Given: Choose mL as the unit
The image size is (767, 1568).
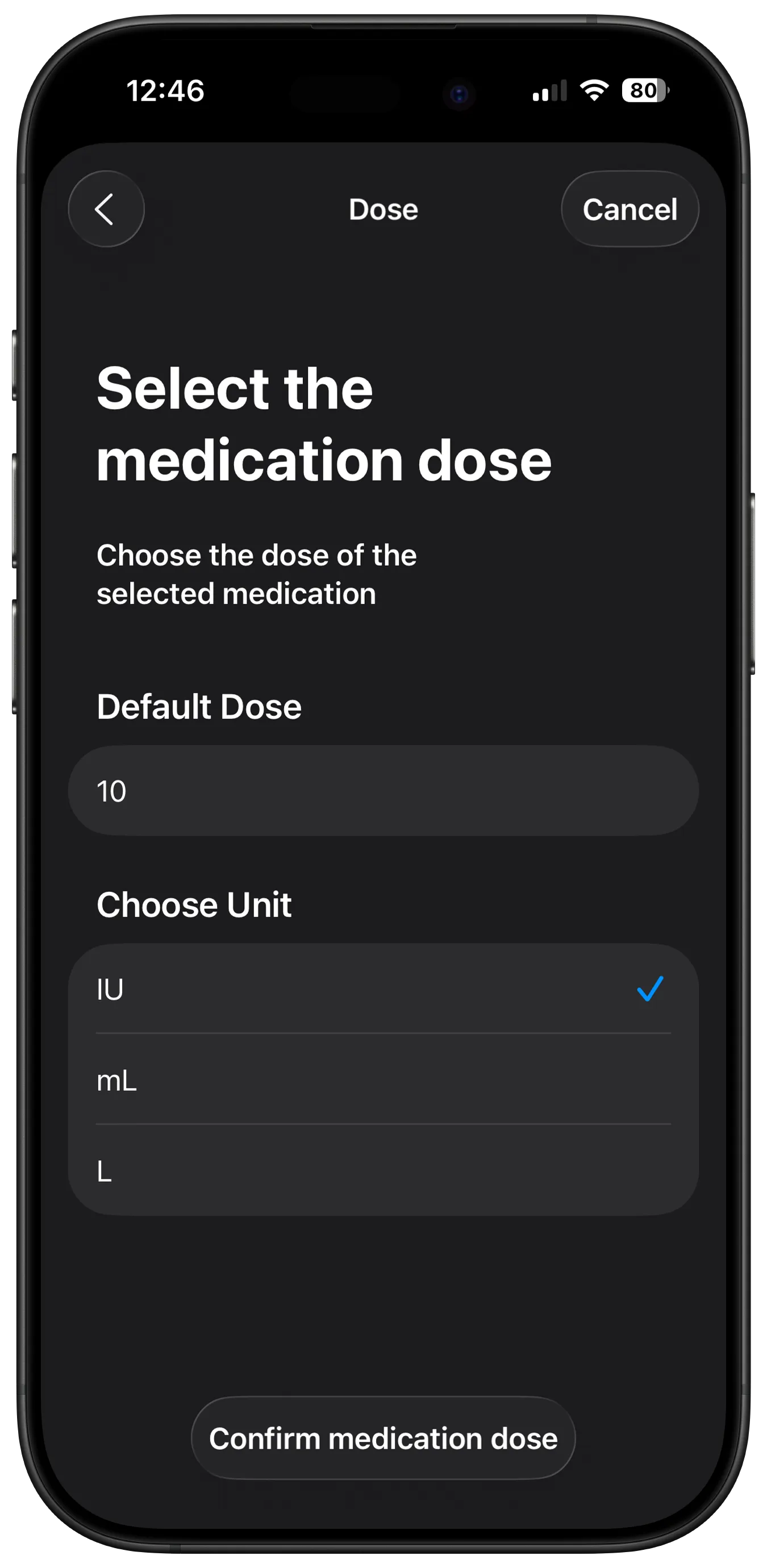Looking at the screenshot, I should 383,1081.
